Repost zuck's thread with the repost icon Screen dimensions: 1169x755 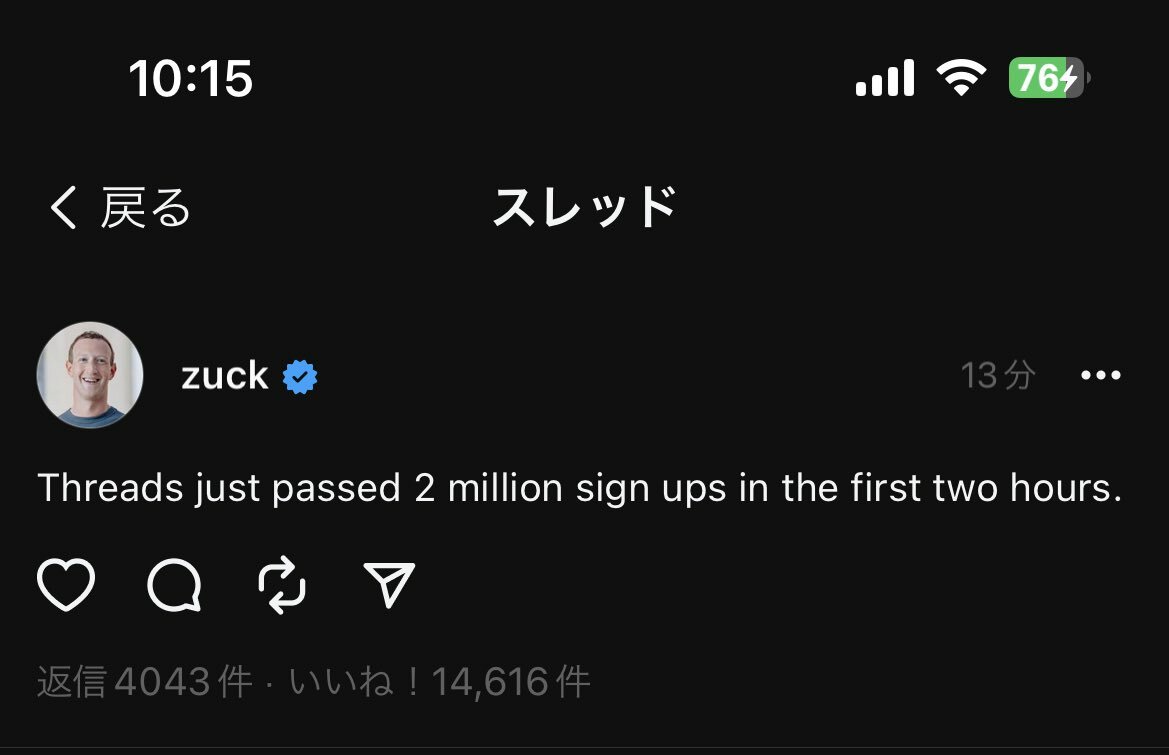[282, 585]
